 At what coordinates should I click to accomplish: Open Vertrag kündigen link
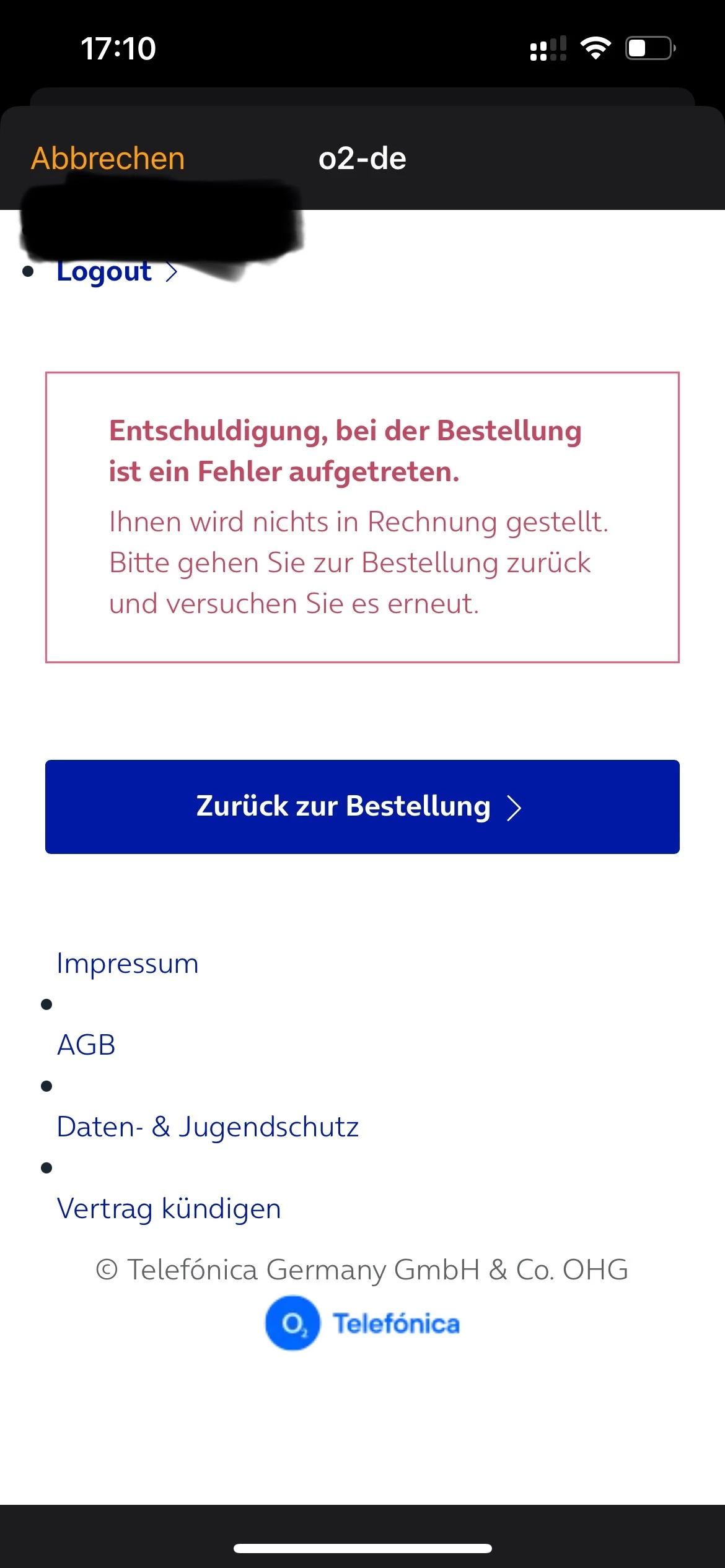(169, 1209)
